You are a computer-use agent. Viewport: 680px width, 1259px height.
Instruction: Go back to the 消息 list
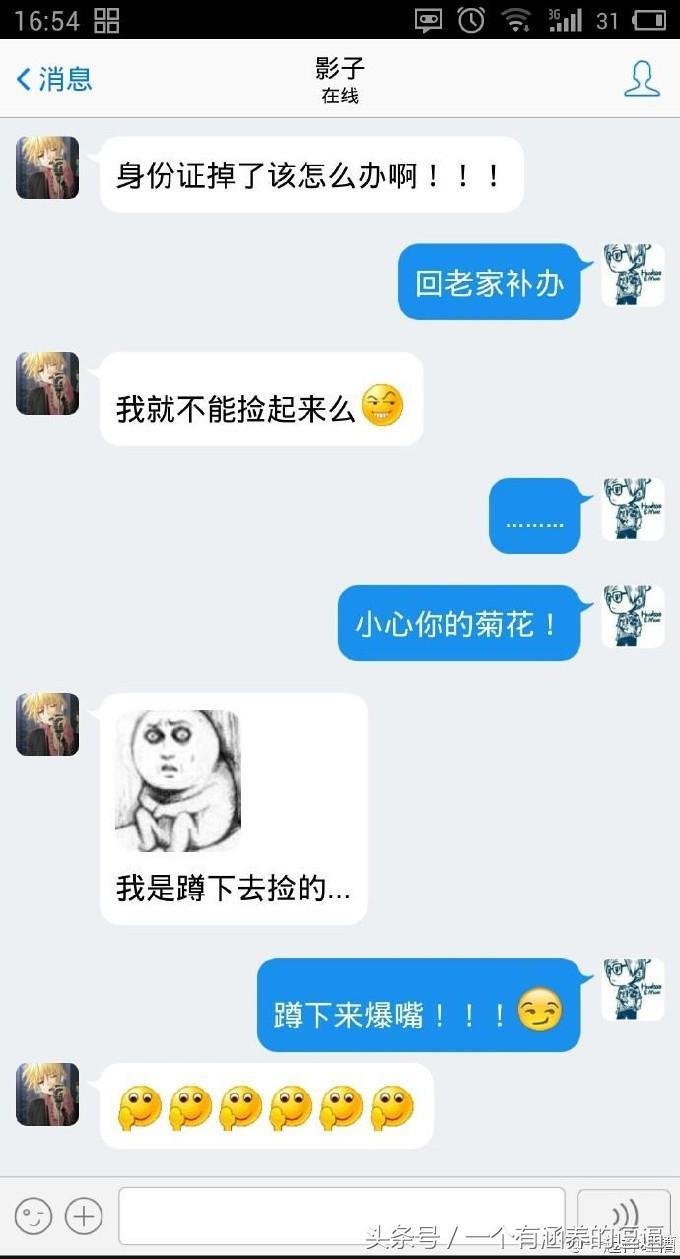[x=54, y=79]
